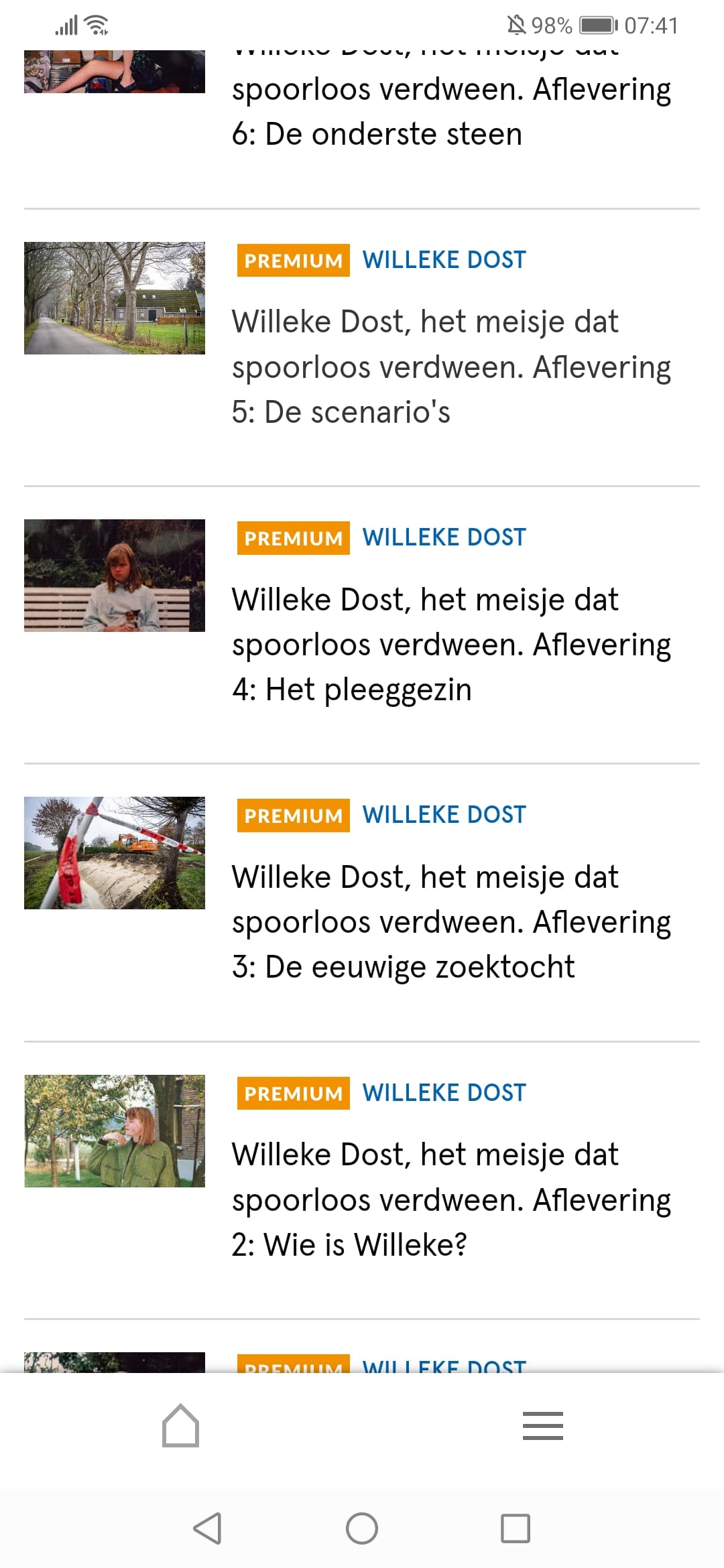Viewport: 724px width, 1568px height.
Task: Tap the Willeke Dost tag above Aflevering 3
Action: [x=444, y=815]
